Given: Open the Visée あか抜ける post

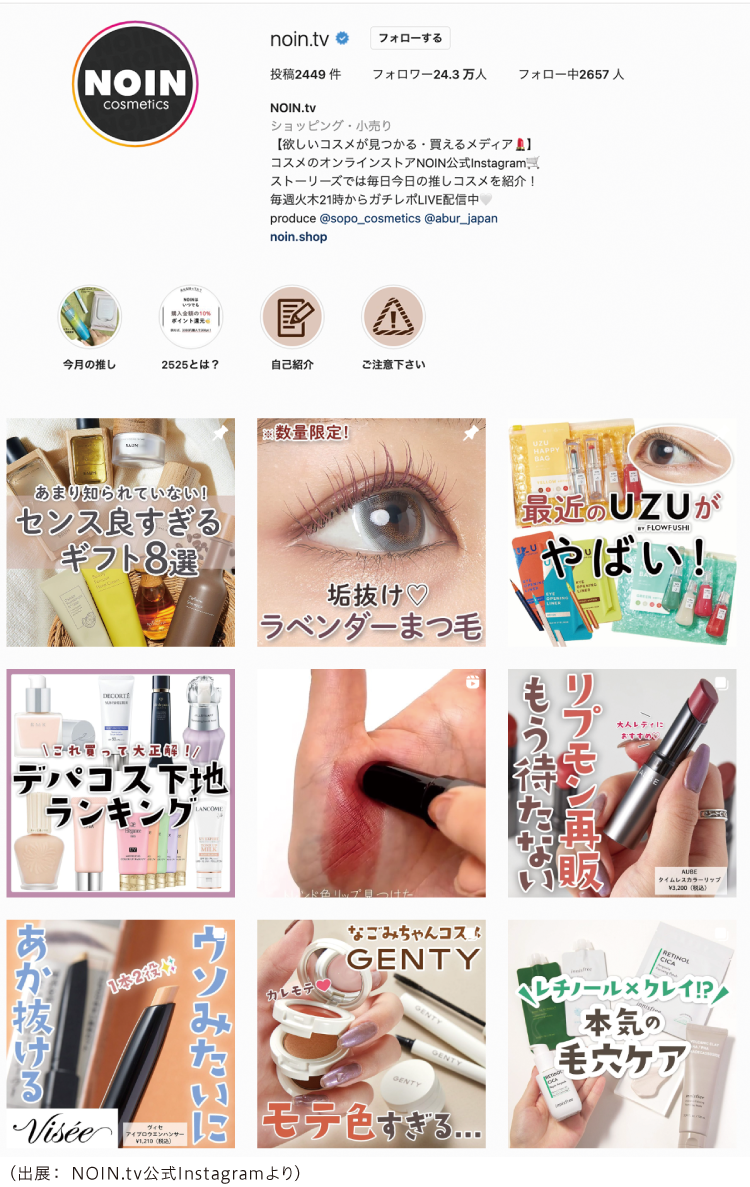Looking at the screenshot, I should click(121, 1034).
